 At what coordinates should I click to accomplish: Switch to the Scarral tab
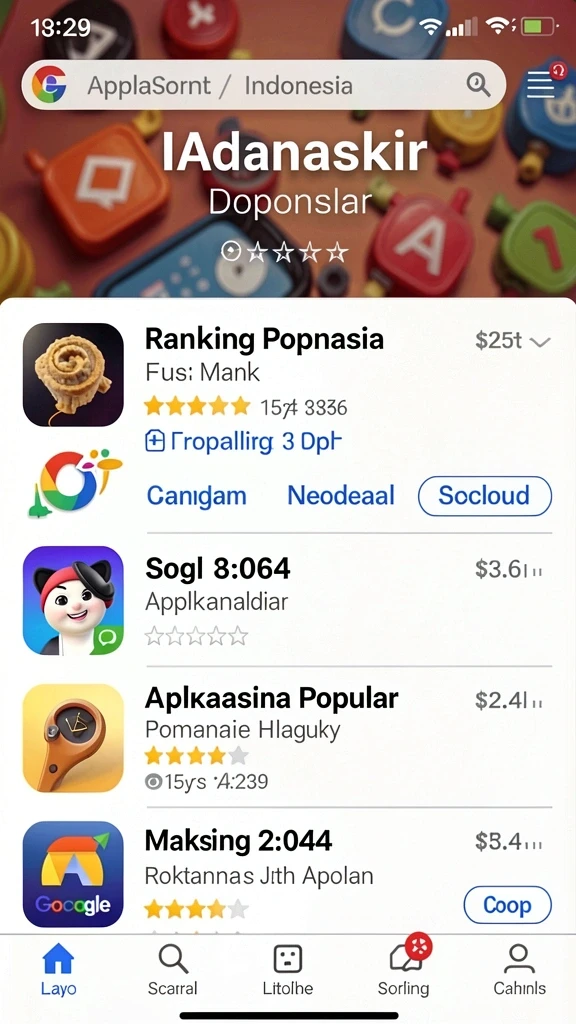(173, 970)
